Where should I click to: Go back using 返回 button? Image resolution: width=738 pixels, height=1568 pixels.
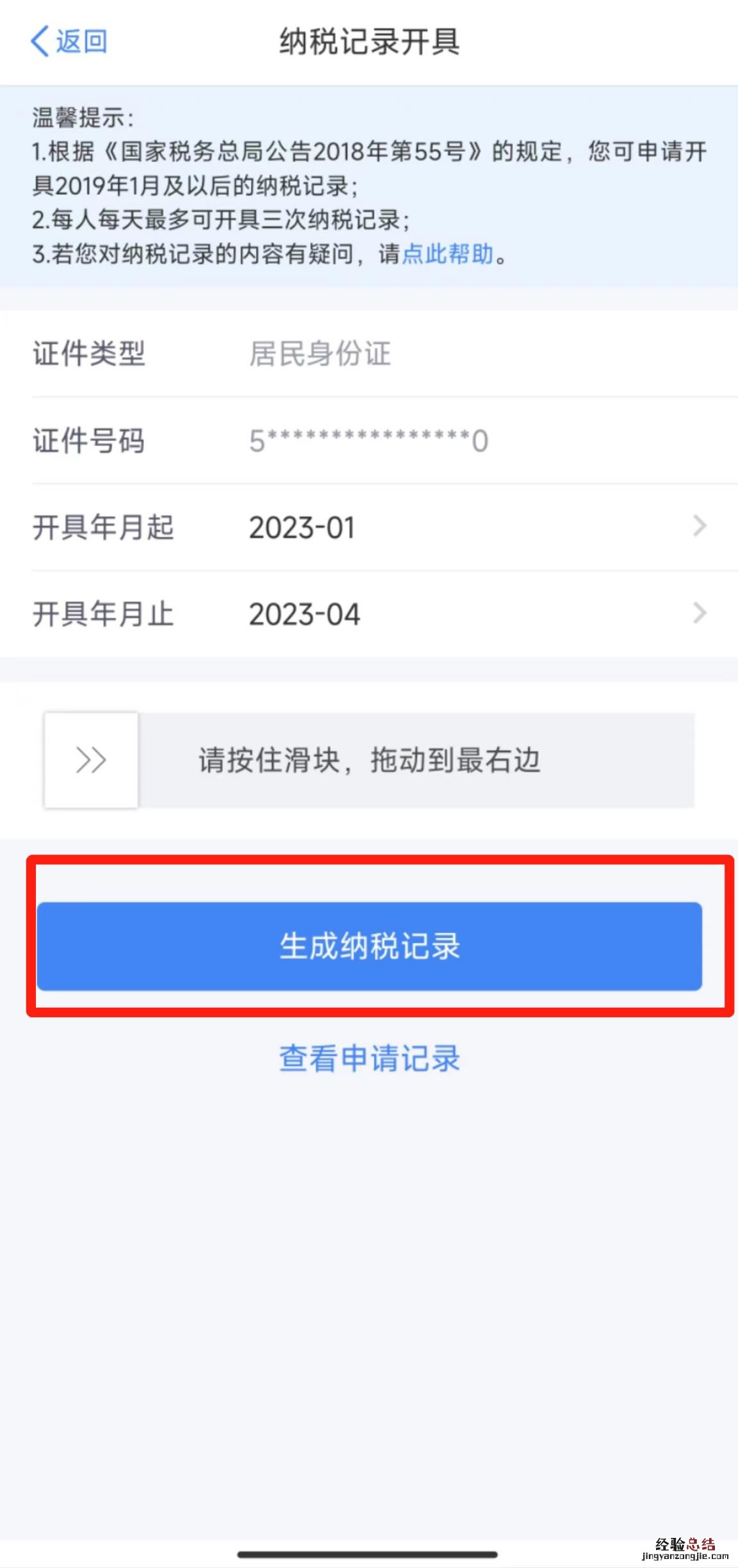69,42
